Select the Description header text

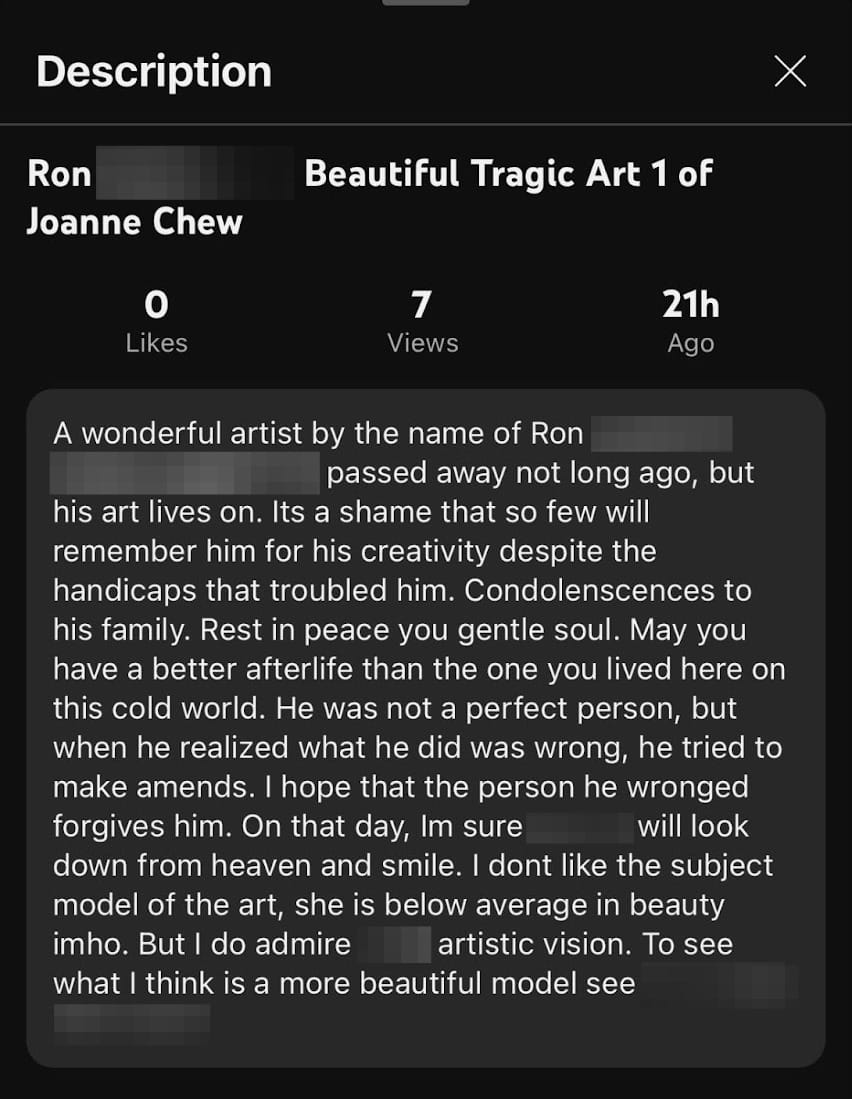click(153, 71)
